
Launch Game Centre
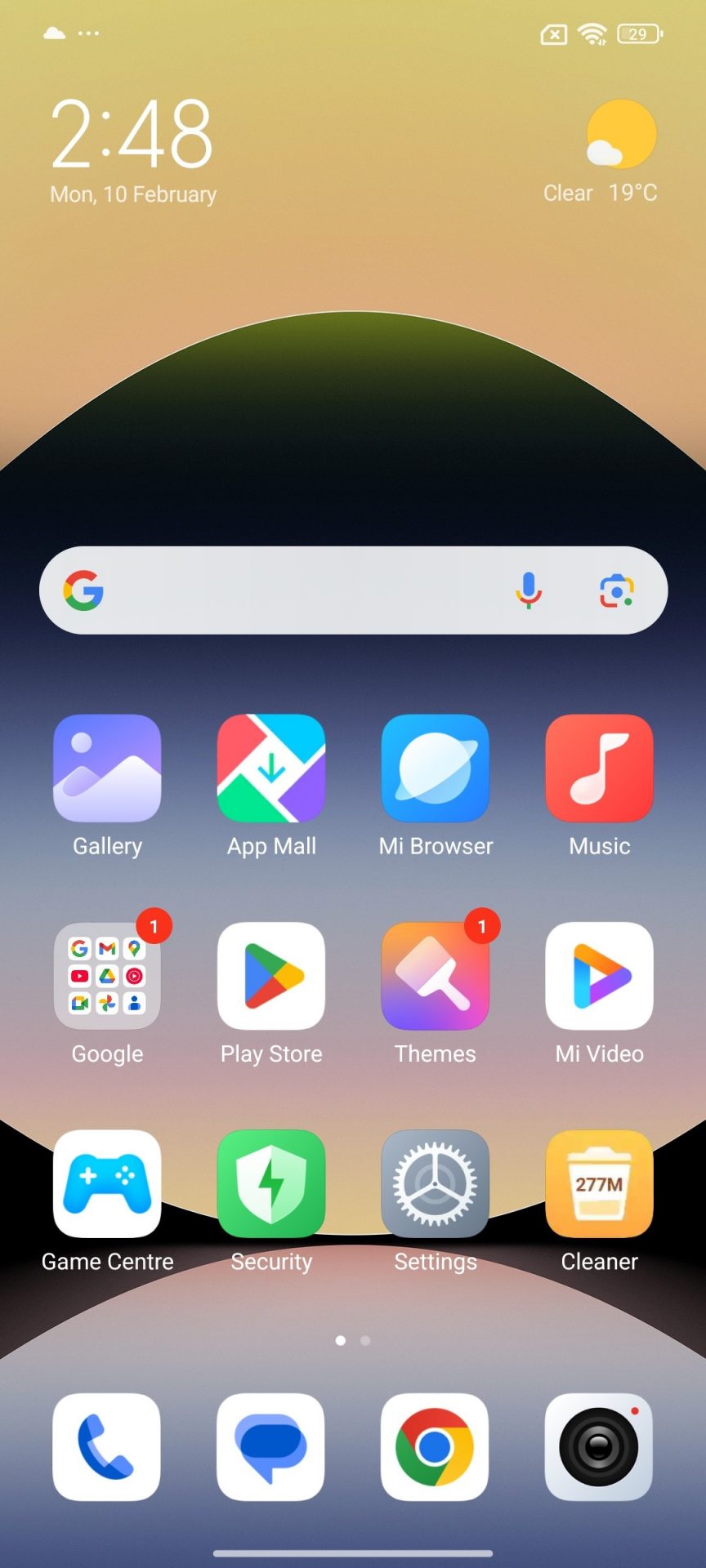tap(107, 1184)
